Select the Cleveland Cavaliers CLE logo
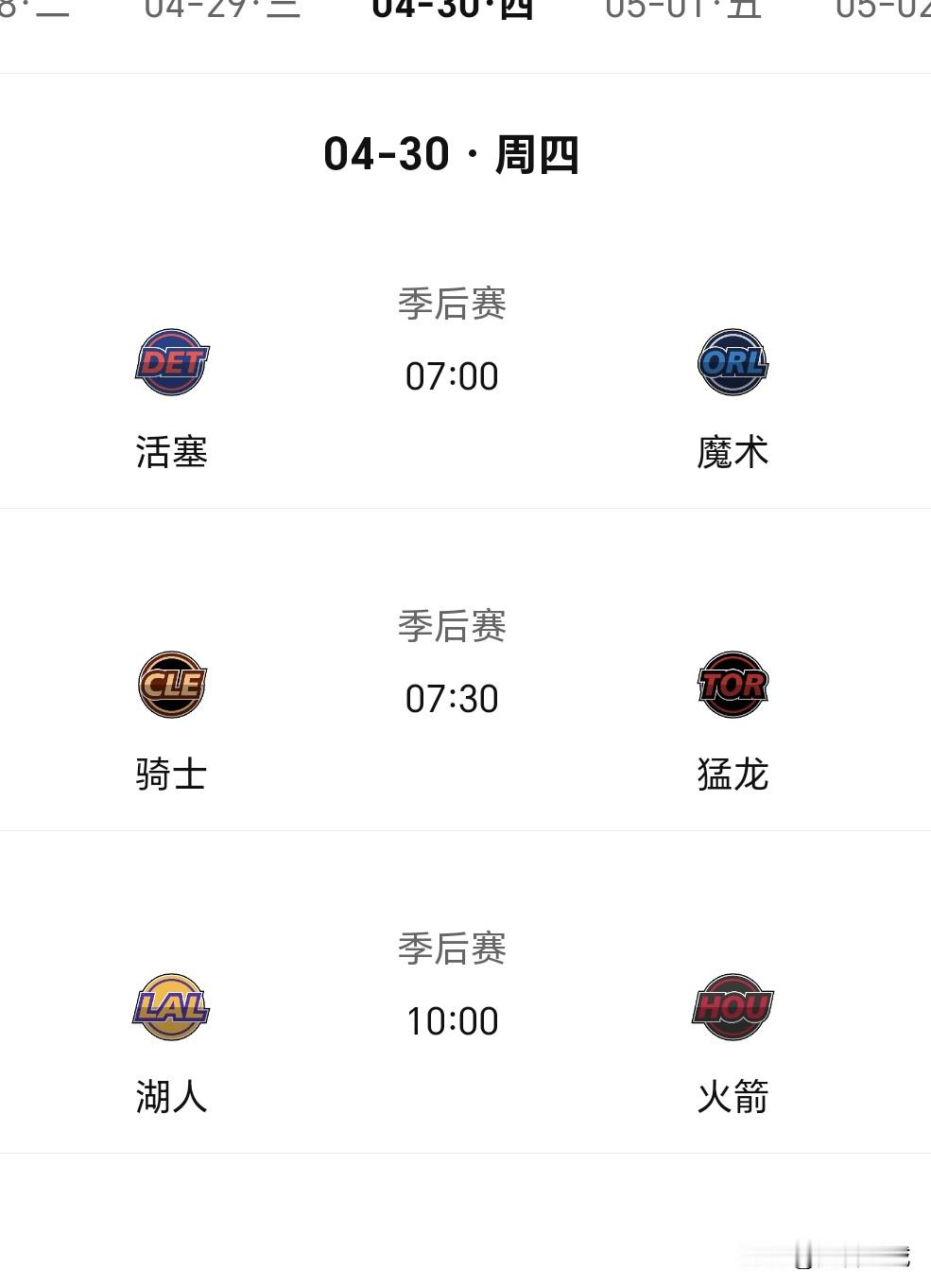This screenshot has width=931, height=1288. coord(171,686)
